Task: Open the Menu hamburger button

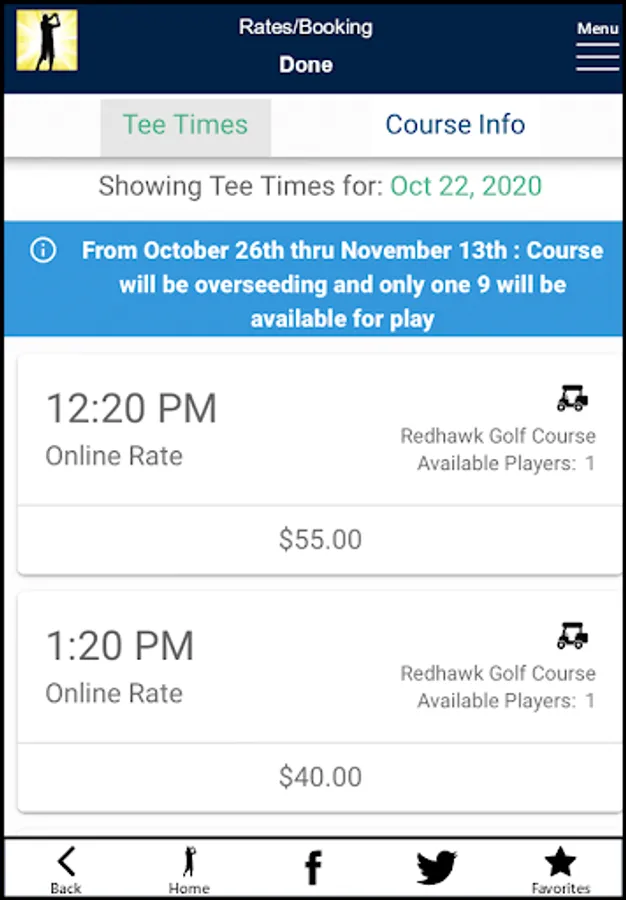Action: click(x=597, y=46)
